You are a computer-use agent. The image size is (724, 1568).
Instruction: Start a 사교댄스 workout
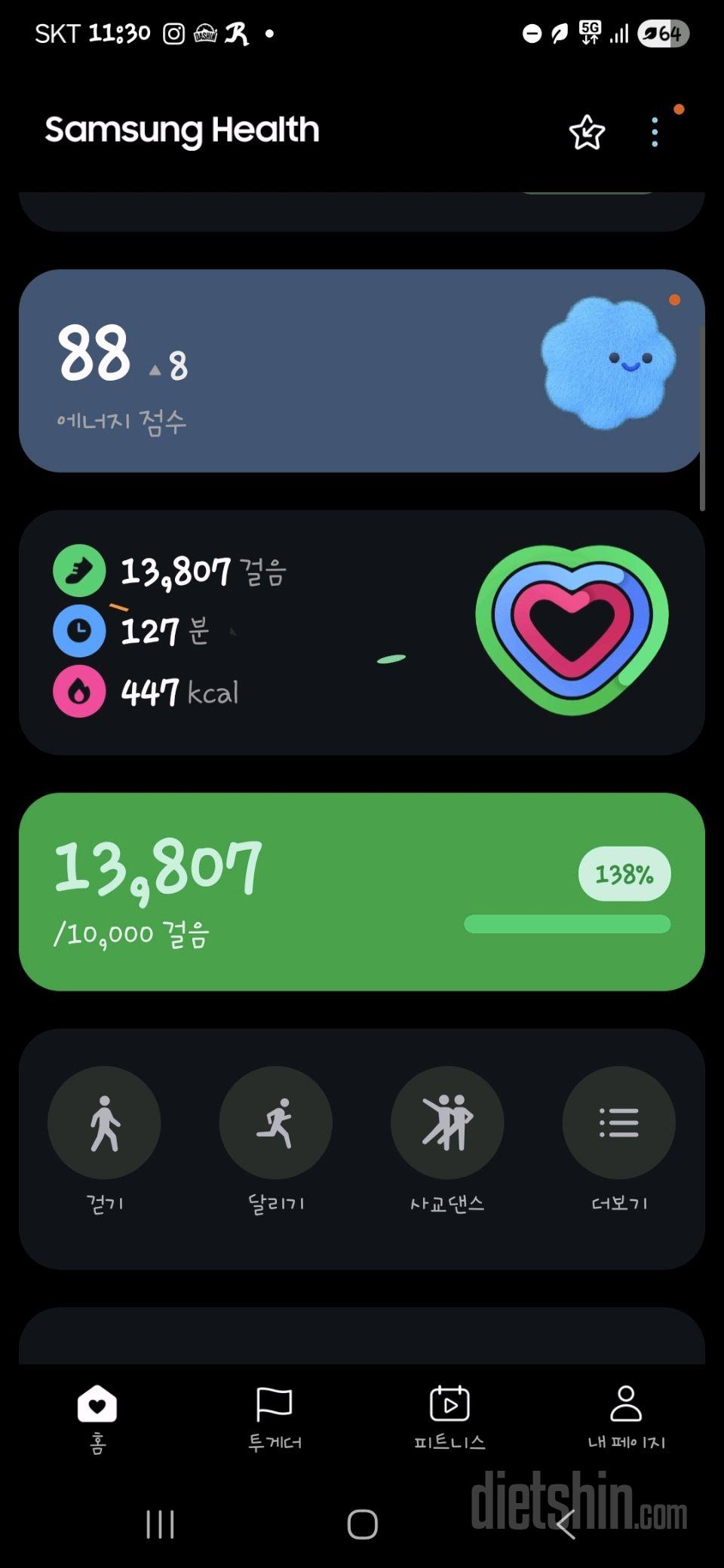pyautogui.click(x=447, y=1123)
